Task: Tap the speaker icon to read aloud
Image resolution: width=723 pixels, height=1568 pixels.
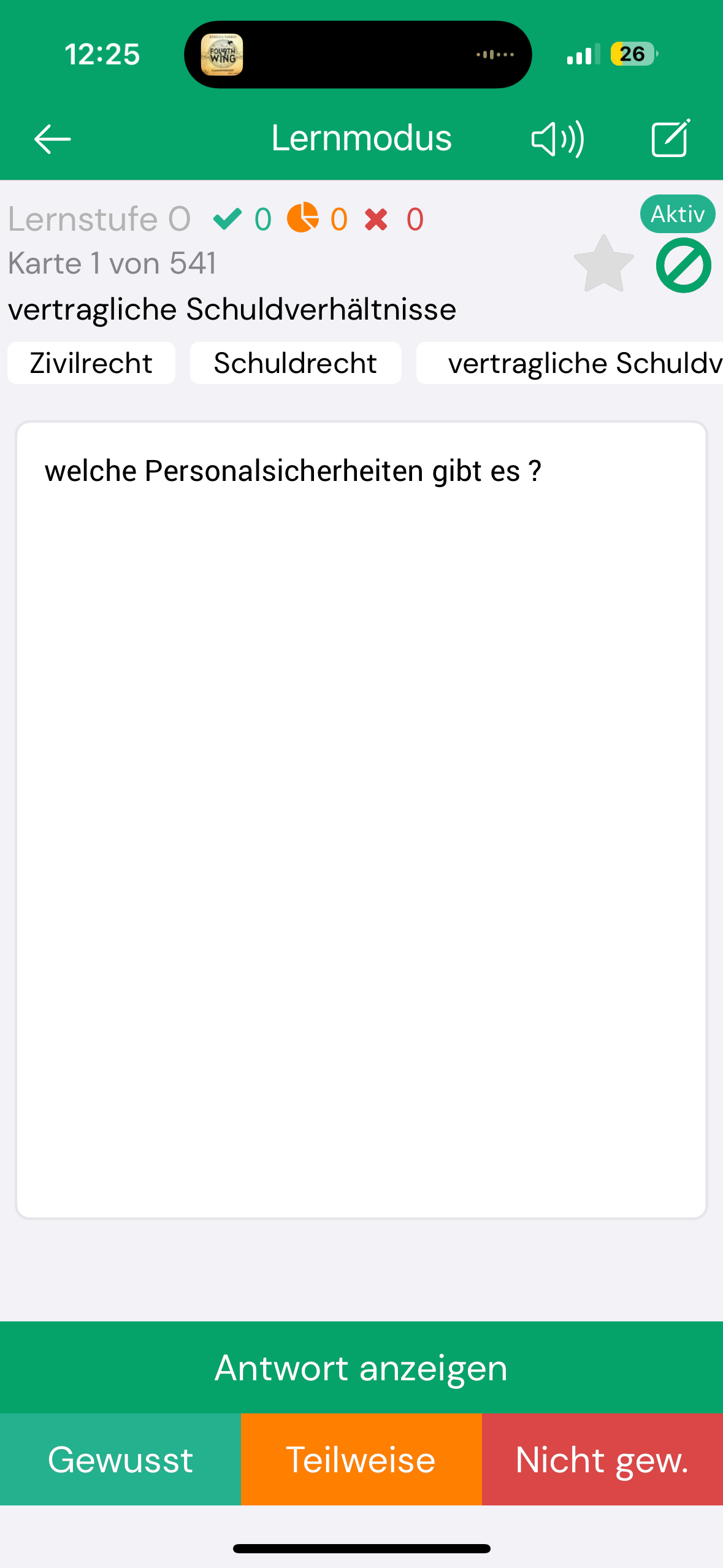Action: 557,139
